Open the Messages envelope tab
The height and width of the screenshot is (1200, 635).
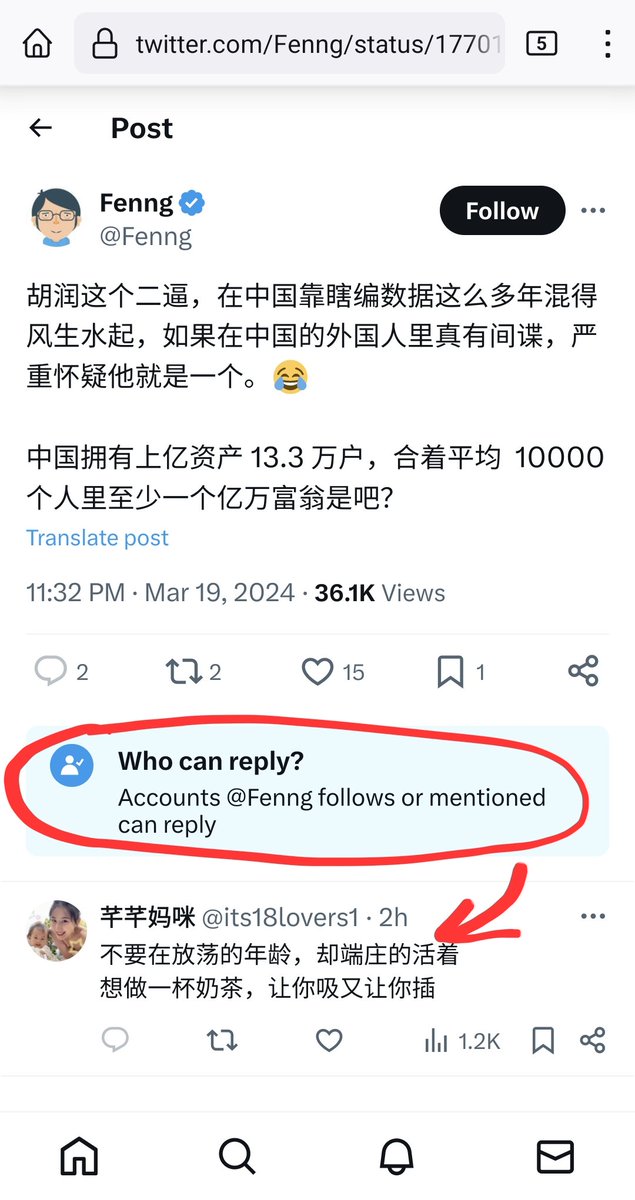555,1157
